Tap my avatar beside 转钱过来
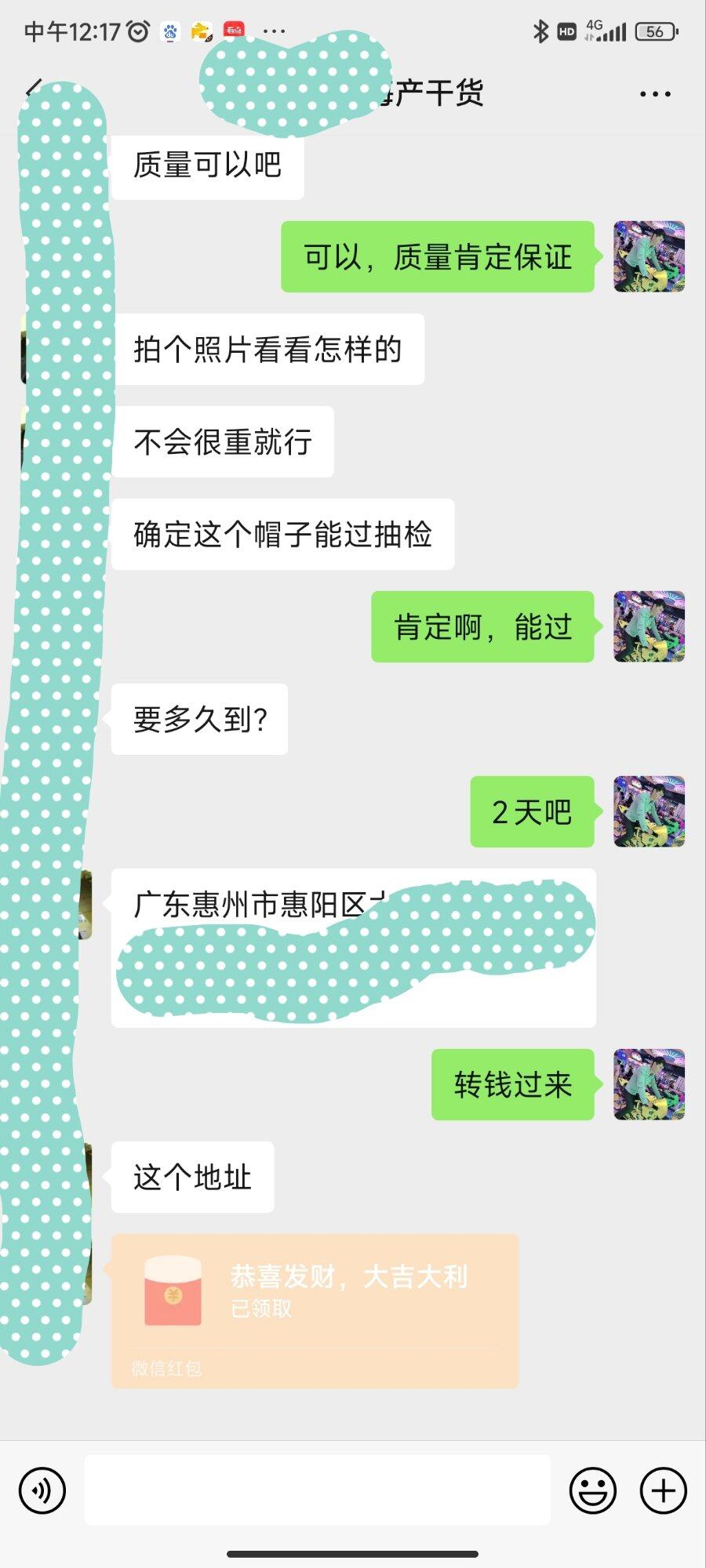706x1568 pixels. tap(649, 1084)
